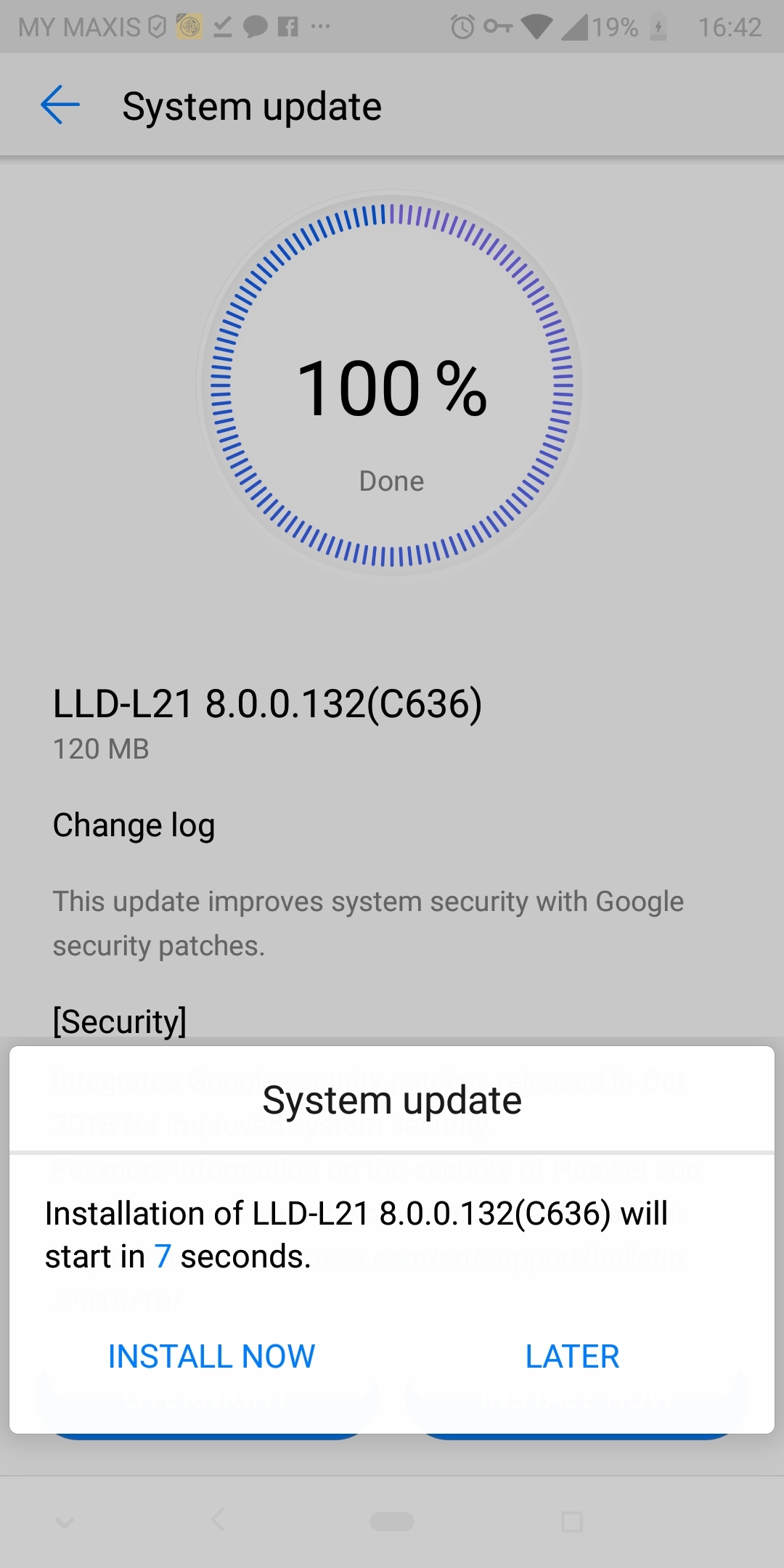Tap the system home button
This screenshot has height=1568, width=784.
(x=392, y=1522)
